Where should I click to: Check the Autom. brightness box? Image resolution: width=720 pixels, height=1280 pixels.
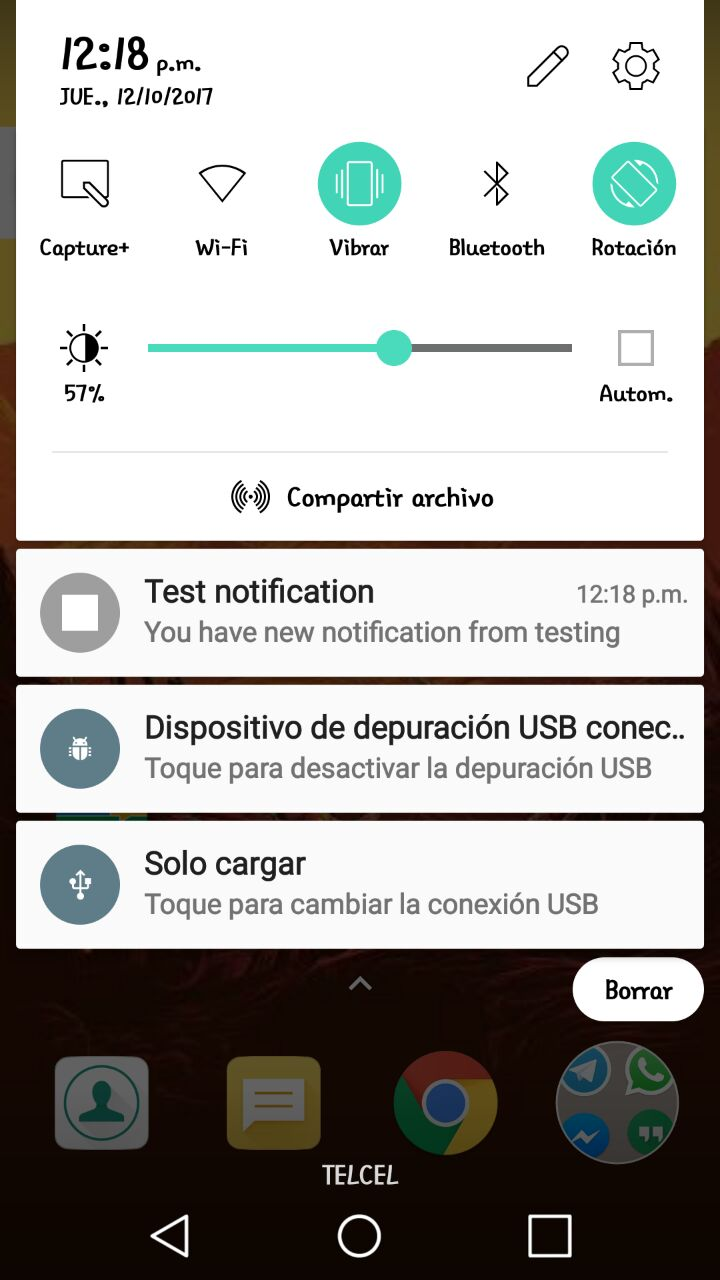click(x=635, y=348)
